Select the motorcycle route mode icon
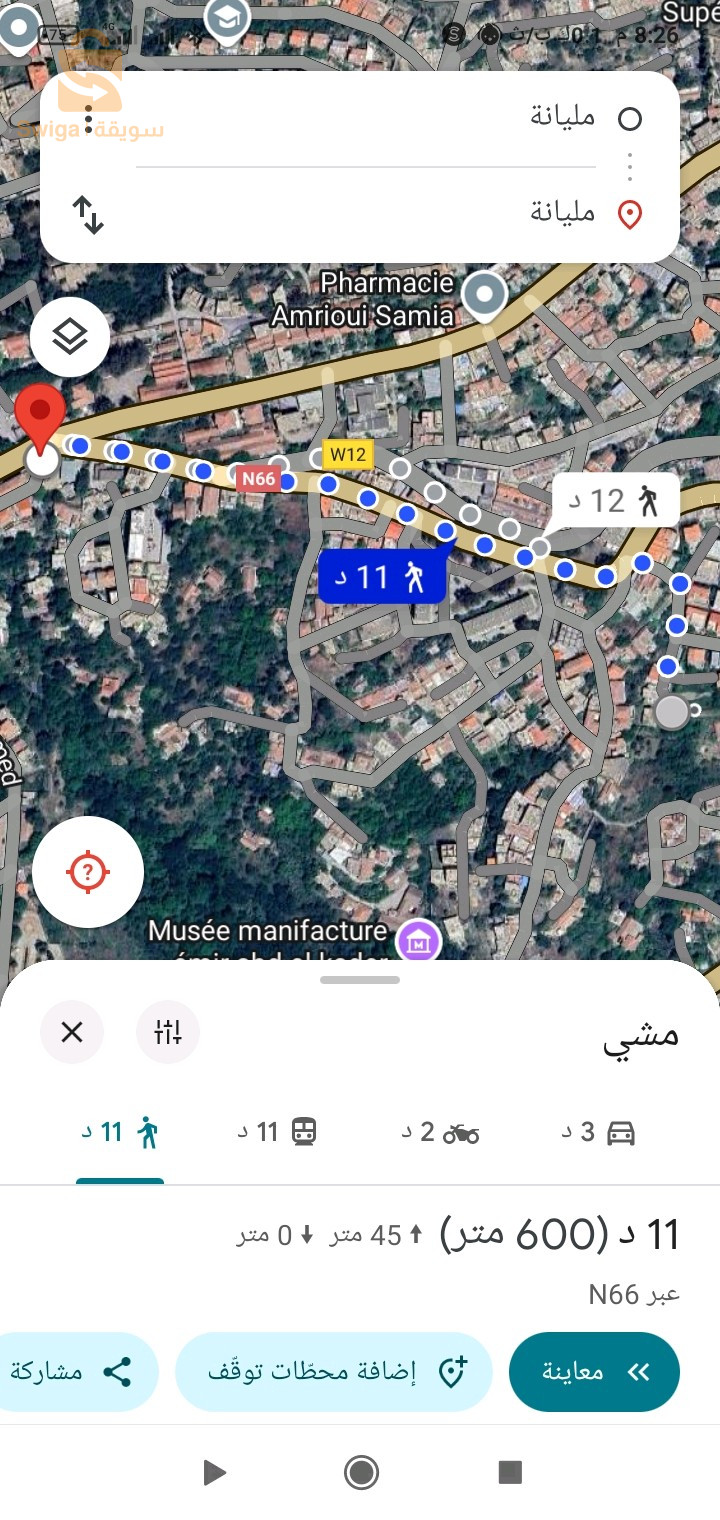720x1520 pixels. click(462, 1130)
